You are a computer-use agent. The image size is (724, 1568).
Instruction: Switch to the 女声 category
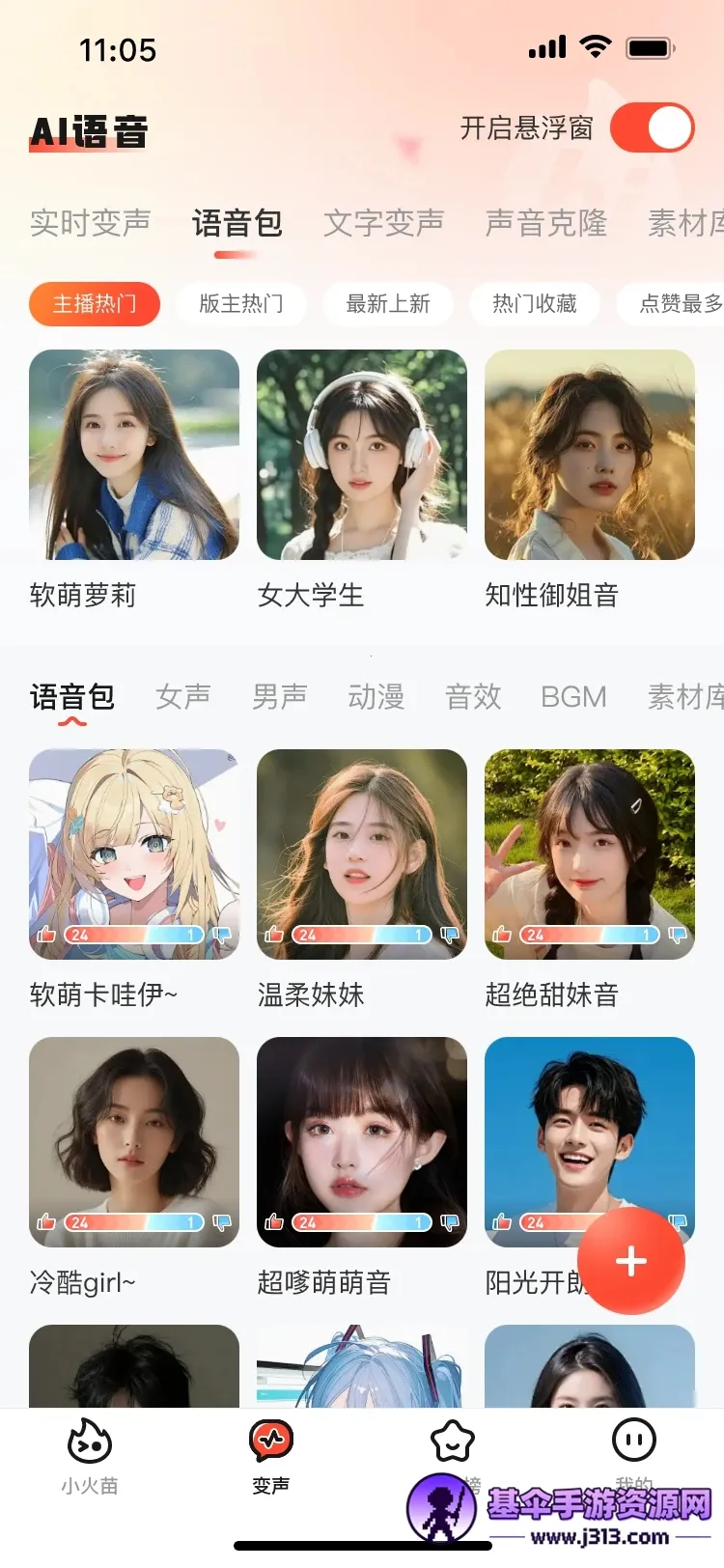(183, 696)
